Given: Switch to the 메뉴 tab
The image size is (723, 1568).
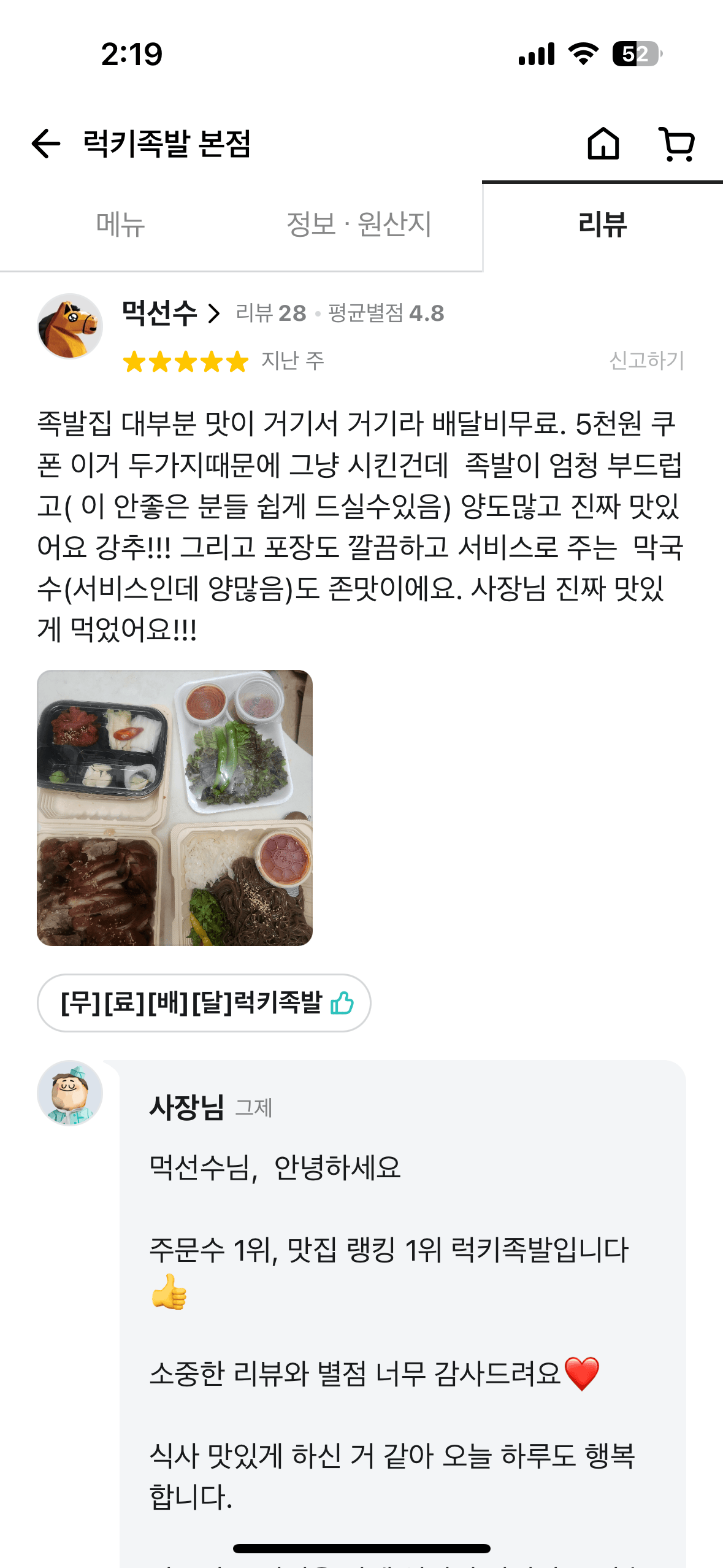Looking at the screenshot, I should (120, 225).
